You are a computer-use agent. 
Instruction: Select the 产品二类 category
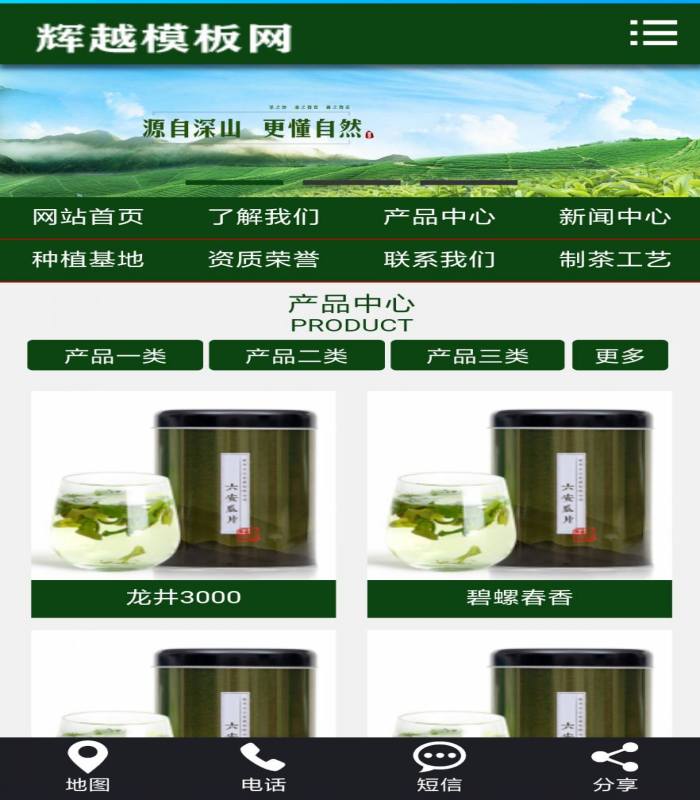tap(296, 355)
